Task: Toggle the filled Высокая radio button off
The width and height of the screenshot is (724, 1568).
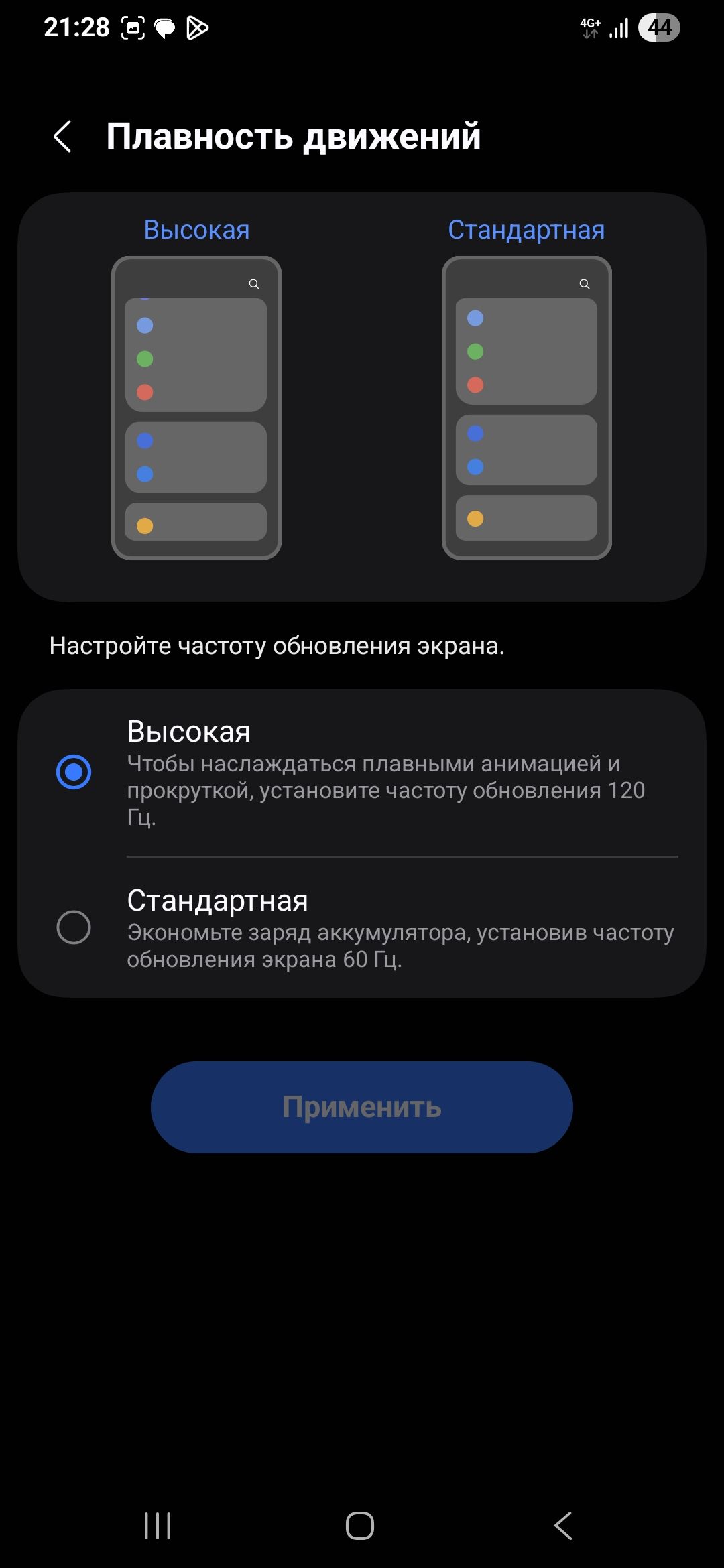Action: (x=74, y=772)
